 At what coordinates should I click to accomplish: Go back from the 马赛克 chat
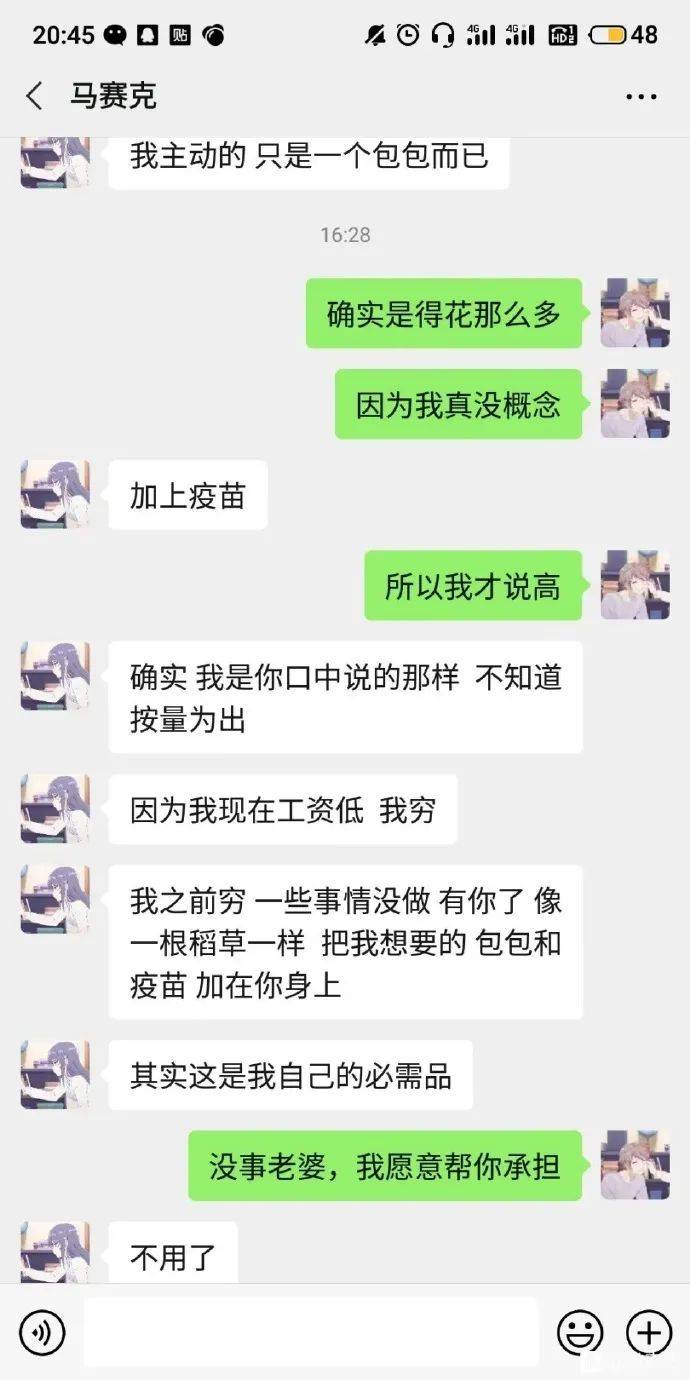(35, 96)
